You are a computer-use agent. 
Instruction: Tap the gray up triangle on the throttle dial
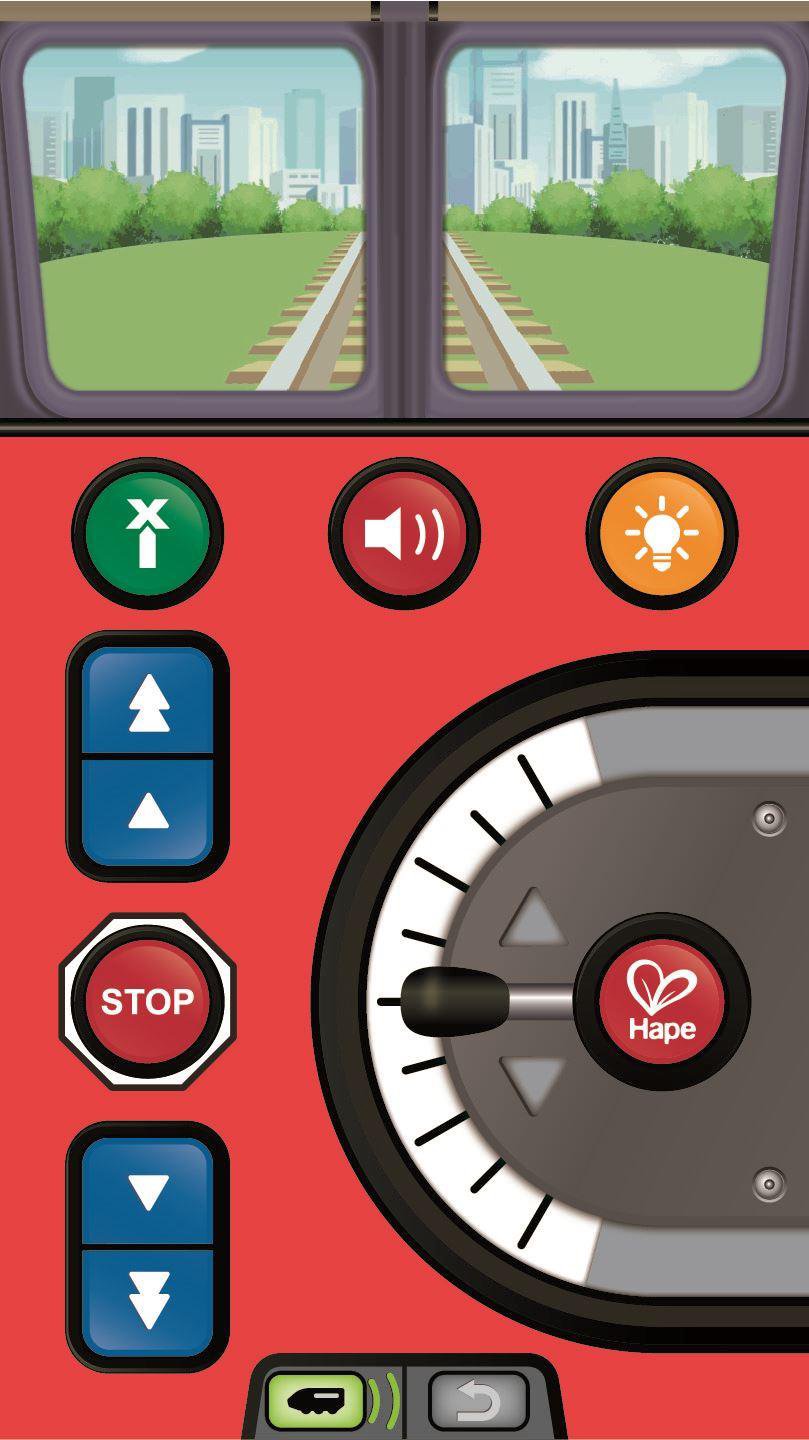click(x=534, y=920)
